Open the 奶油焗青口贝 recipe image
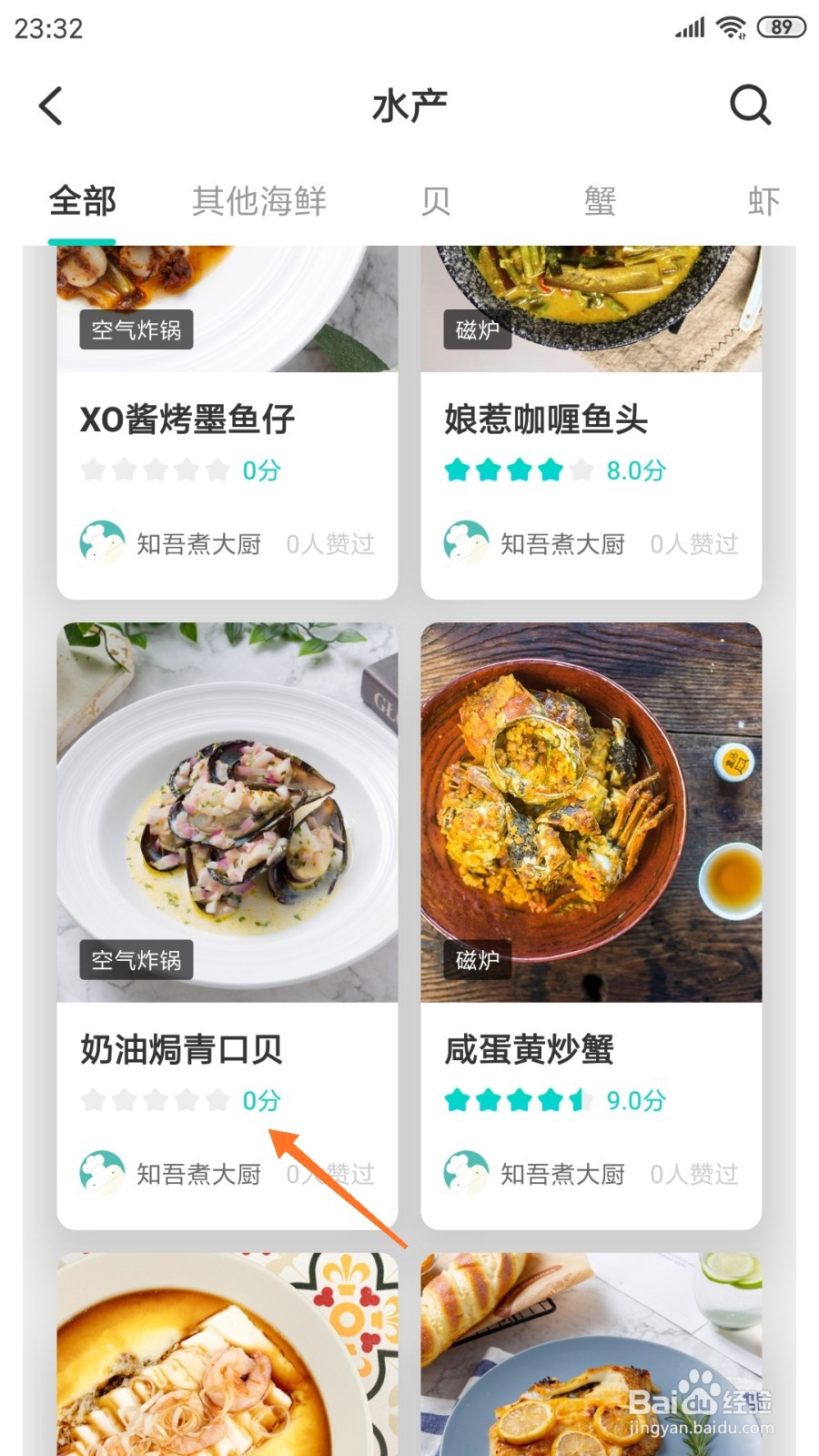Image resolution: width=819 pixels, height=1456 pixels. (226, 810)
